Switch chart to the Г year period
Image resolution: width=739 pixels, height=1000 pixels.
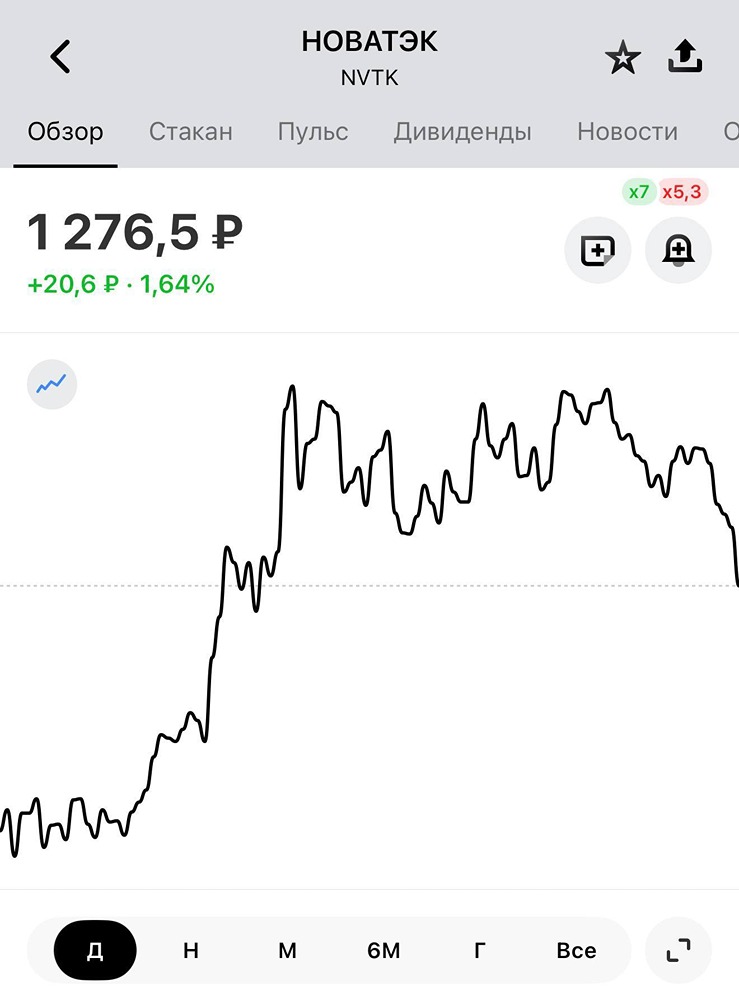(480, 950)
